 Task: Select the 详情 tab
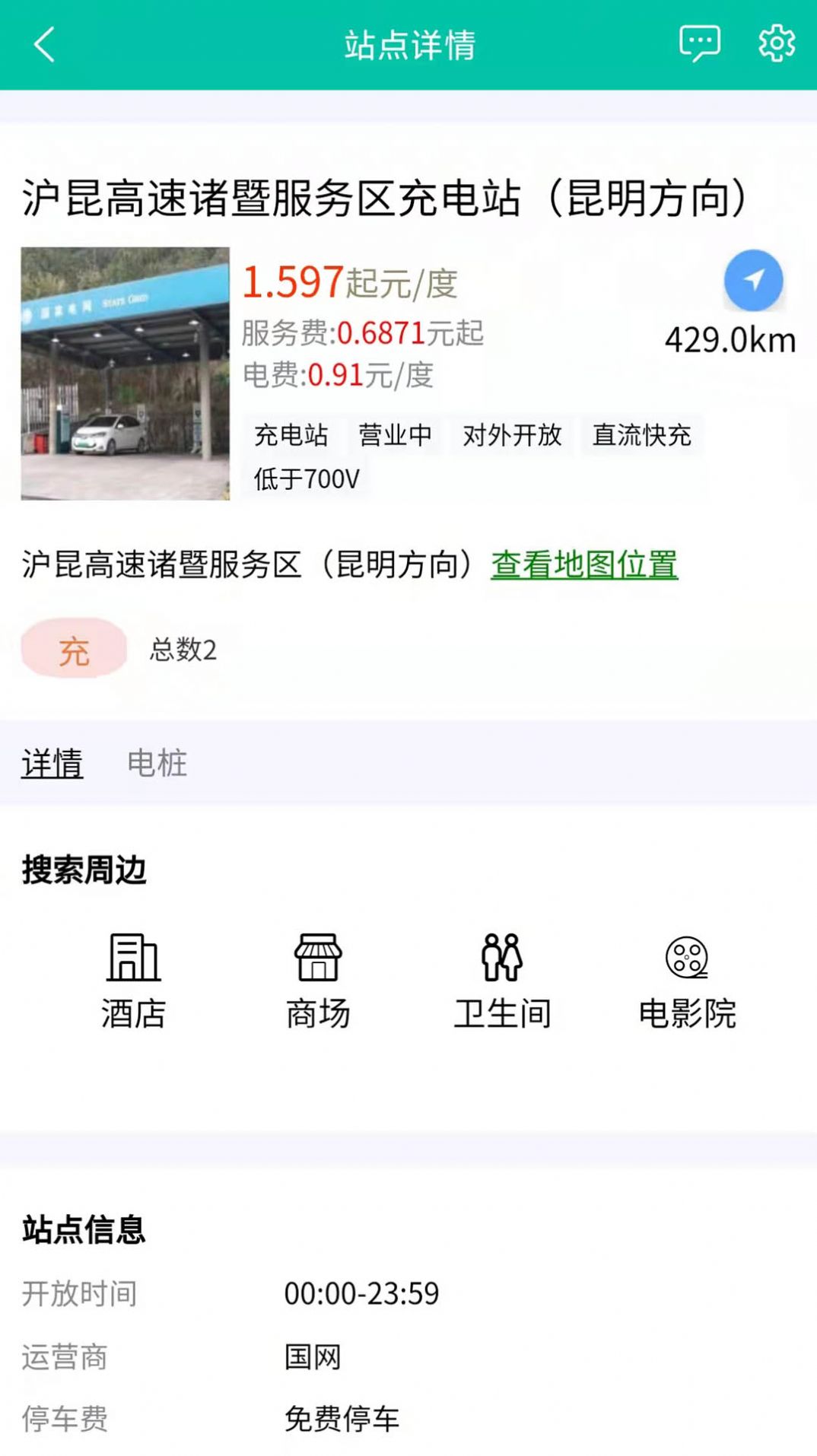(x=52, y=763)
